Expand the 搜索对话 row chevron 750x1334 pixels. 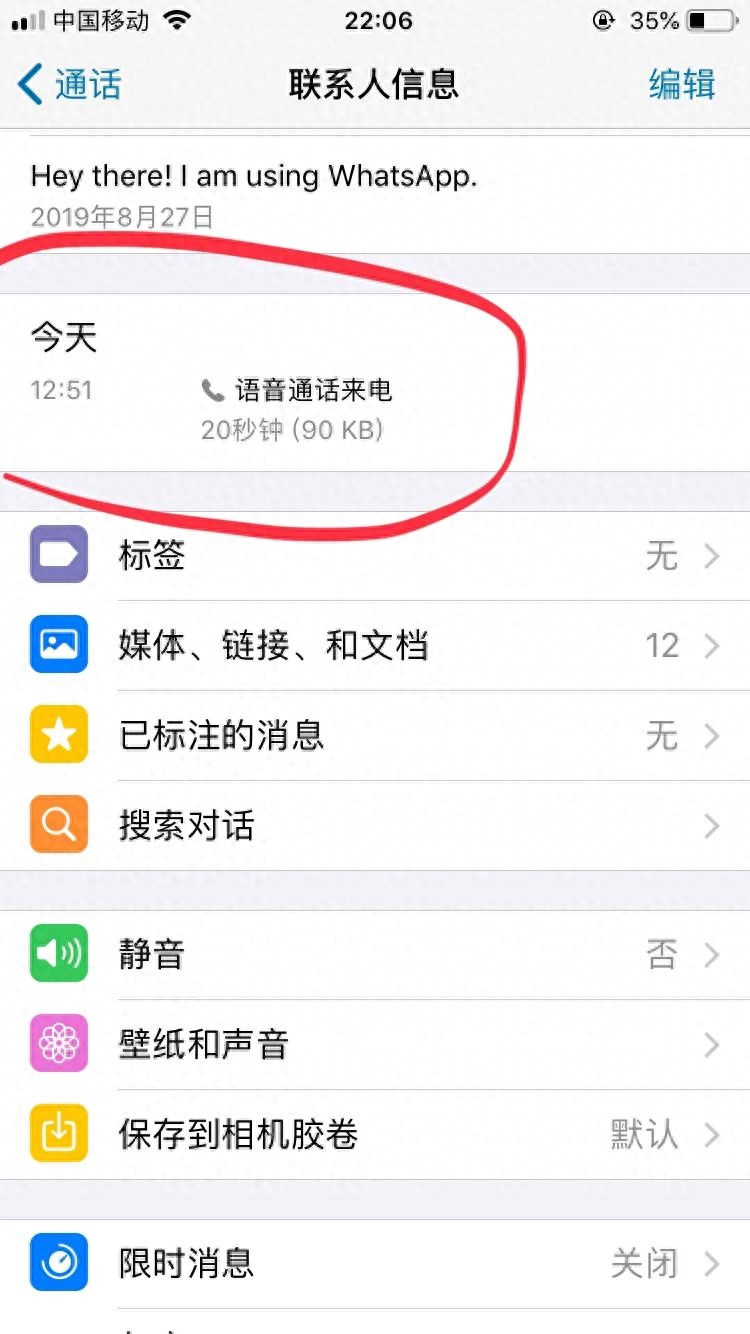[x=712, y=825]
